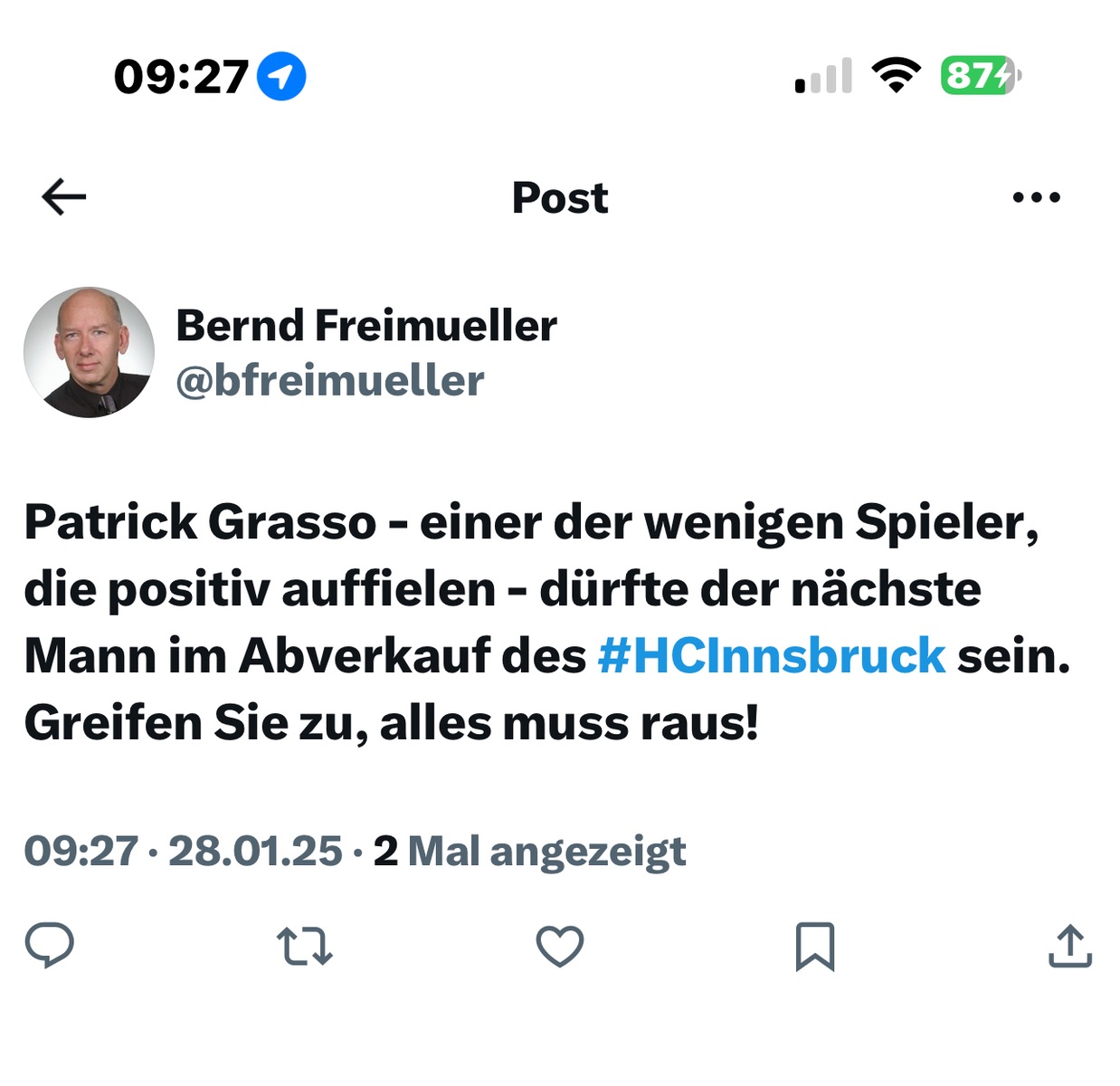1120x1086 pixels.
Task: Open the three-dot post options menu
Action: (x=1036, y=196)
